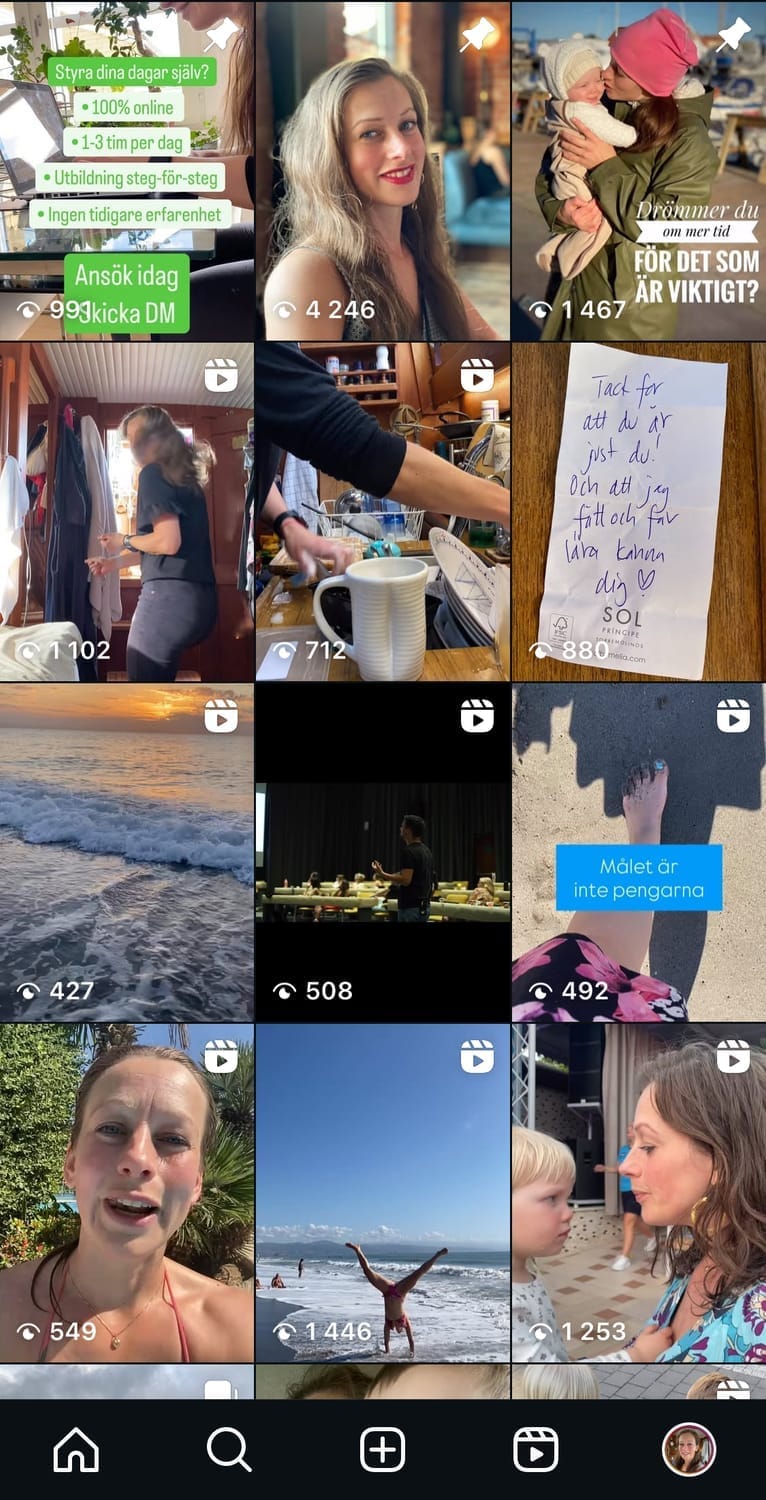This screenshot has width=766, height=1500.
Task: Switch to the Reels tab
Action: (x=535, y=1449)
